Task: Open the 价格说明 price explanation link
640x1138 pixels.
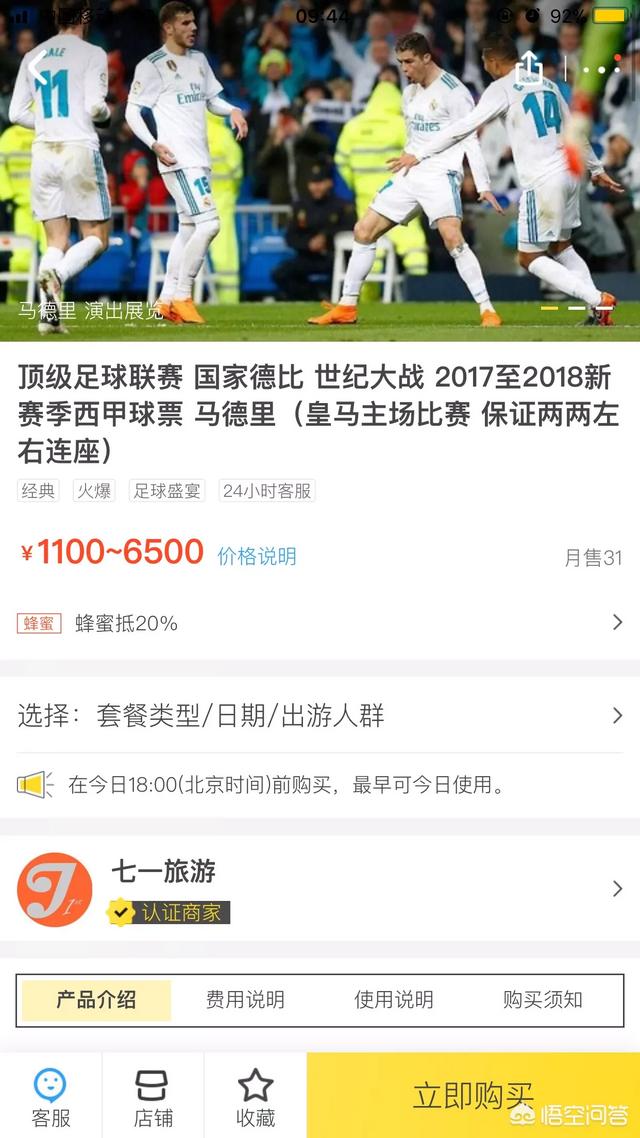Action: click(x=257, y=557)
